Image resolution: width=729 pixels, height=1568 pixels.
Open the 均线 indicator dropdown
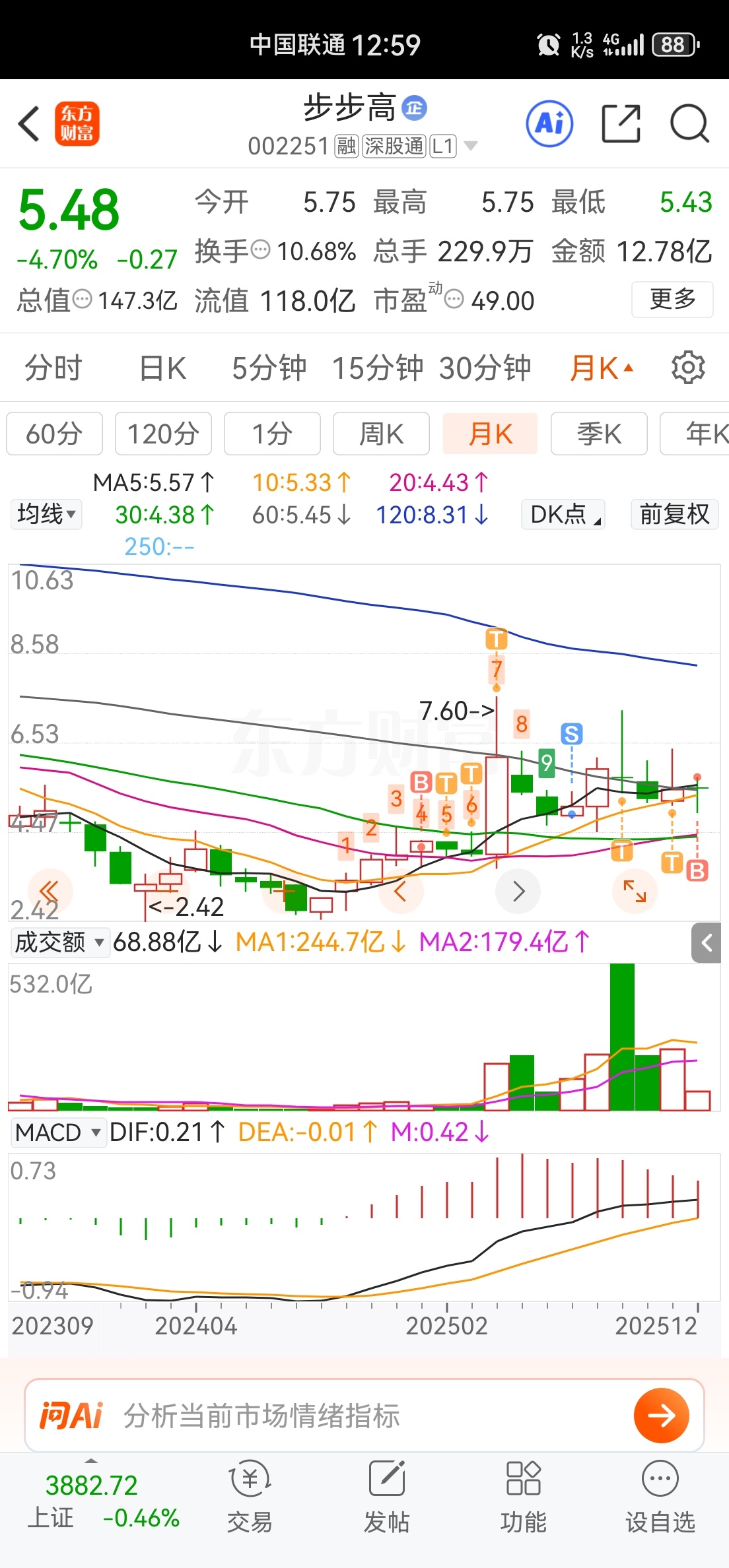tap(46, 514)
